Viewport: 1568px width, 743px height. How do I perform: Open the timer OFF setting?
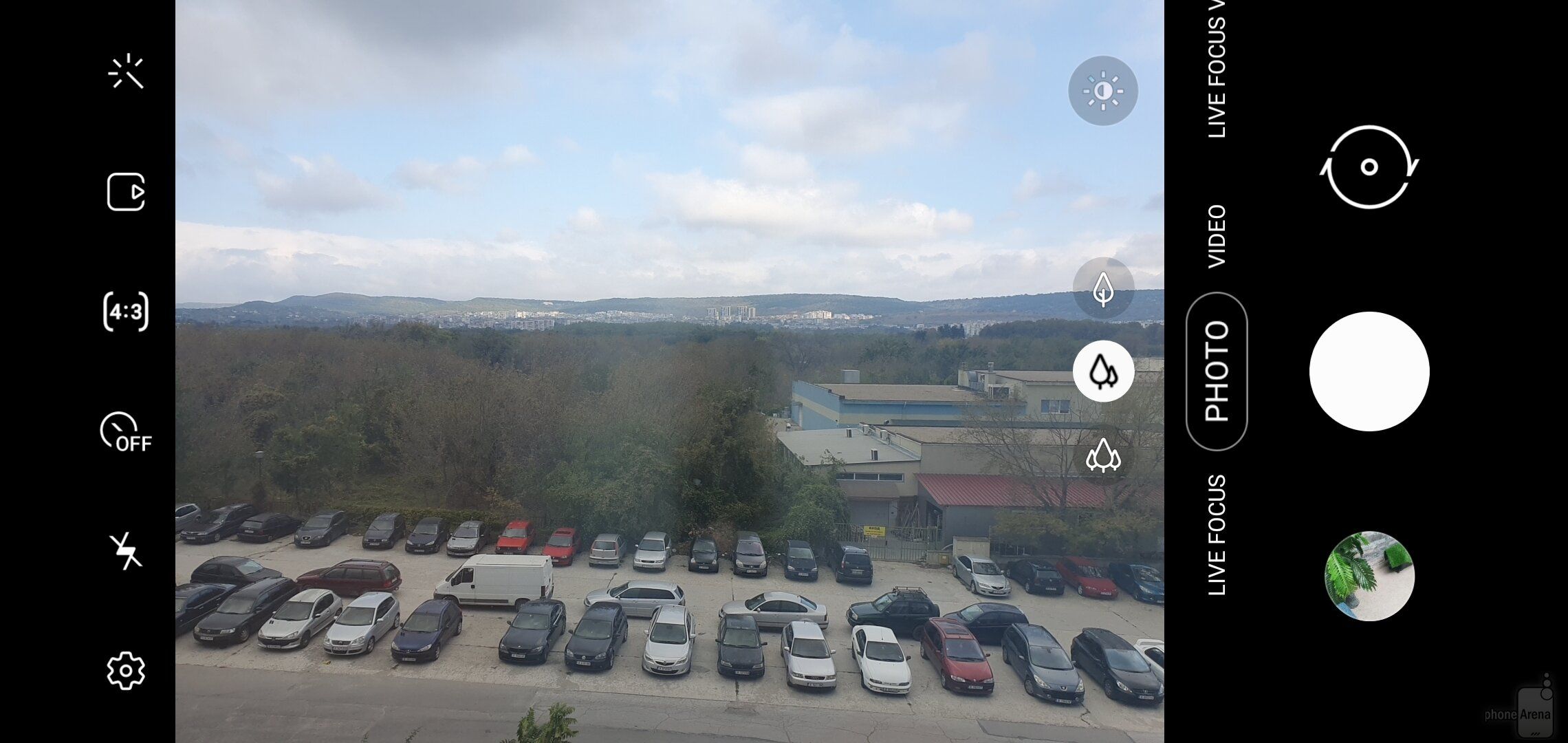click(x=126, y=432)
